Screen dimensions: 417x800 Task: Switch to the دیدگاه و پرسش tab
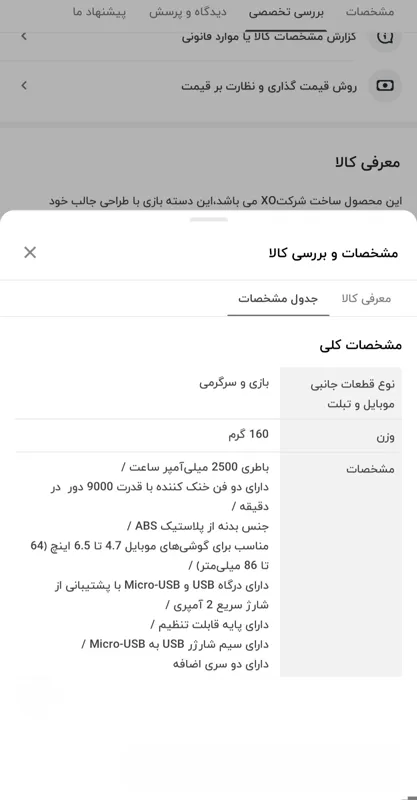(x=188, y=12)
